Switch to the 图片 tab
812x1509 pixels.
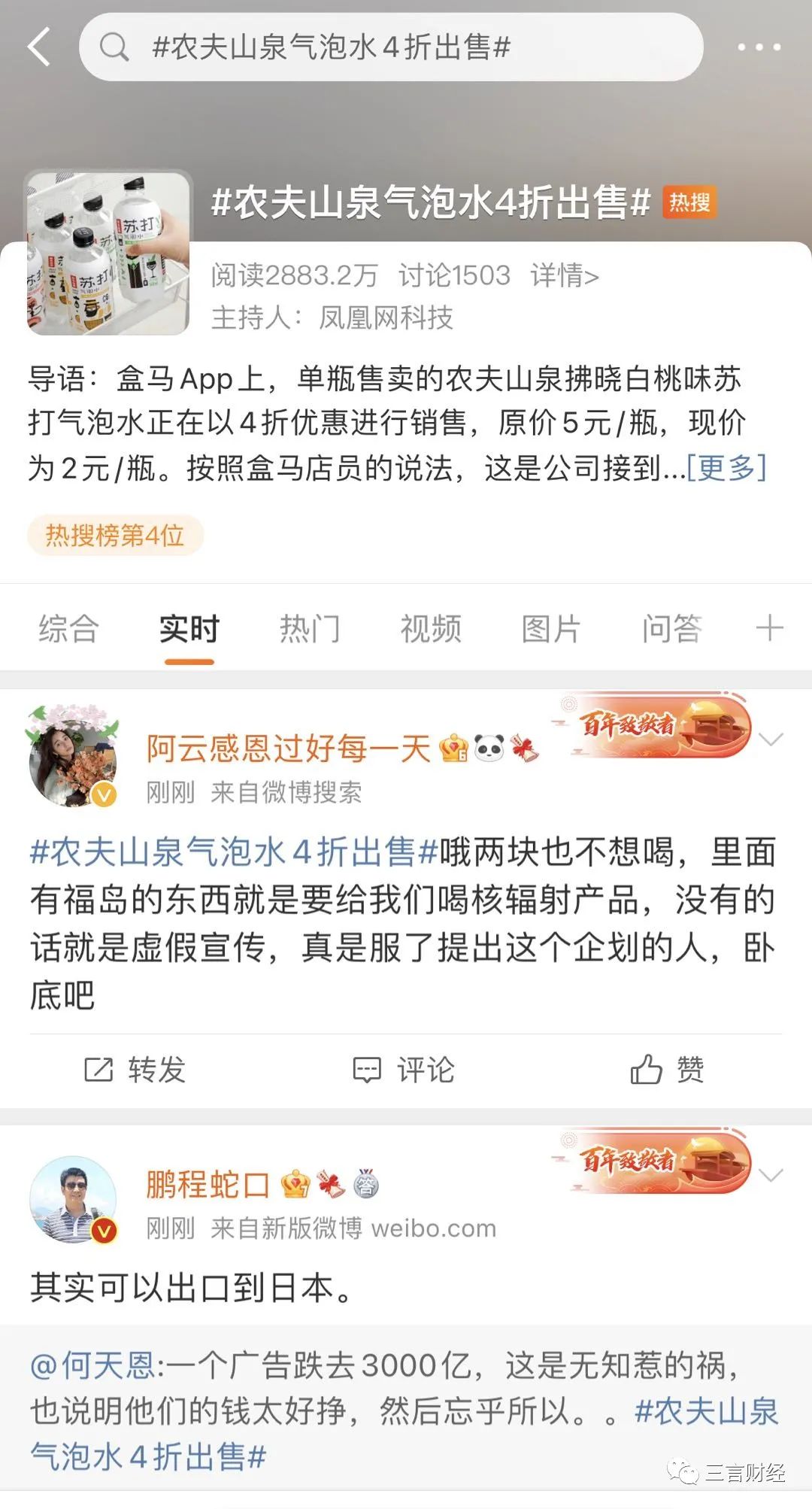pyautogui.click(x=550, y=629)
